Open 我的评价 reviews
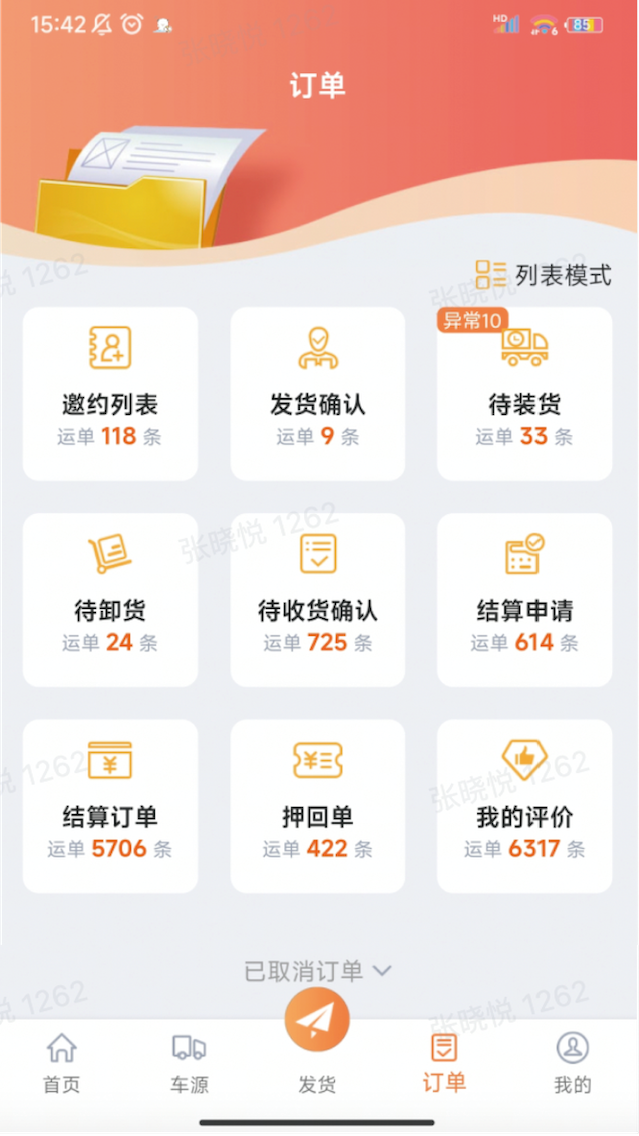The height and width of the screenshot is (1136, 639). click(x=525, y=806)
